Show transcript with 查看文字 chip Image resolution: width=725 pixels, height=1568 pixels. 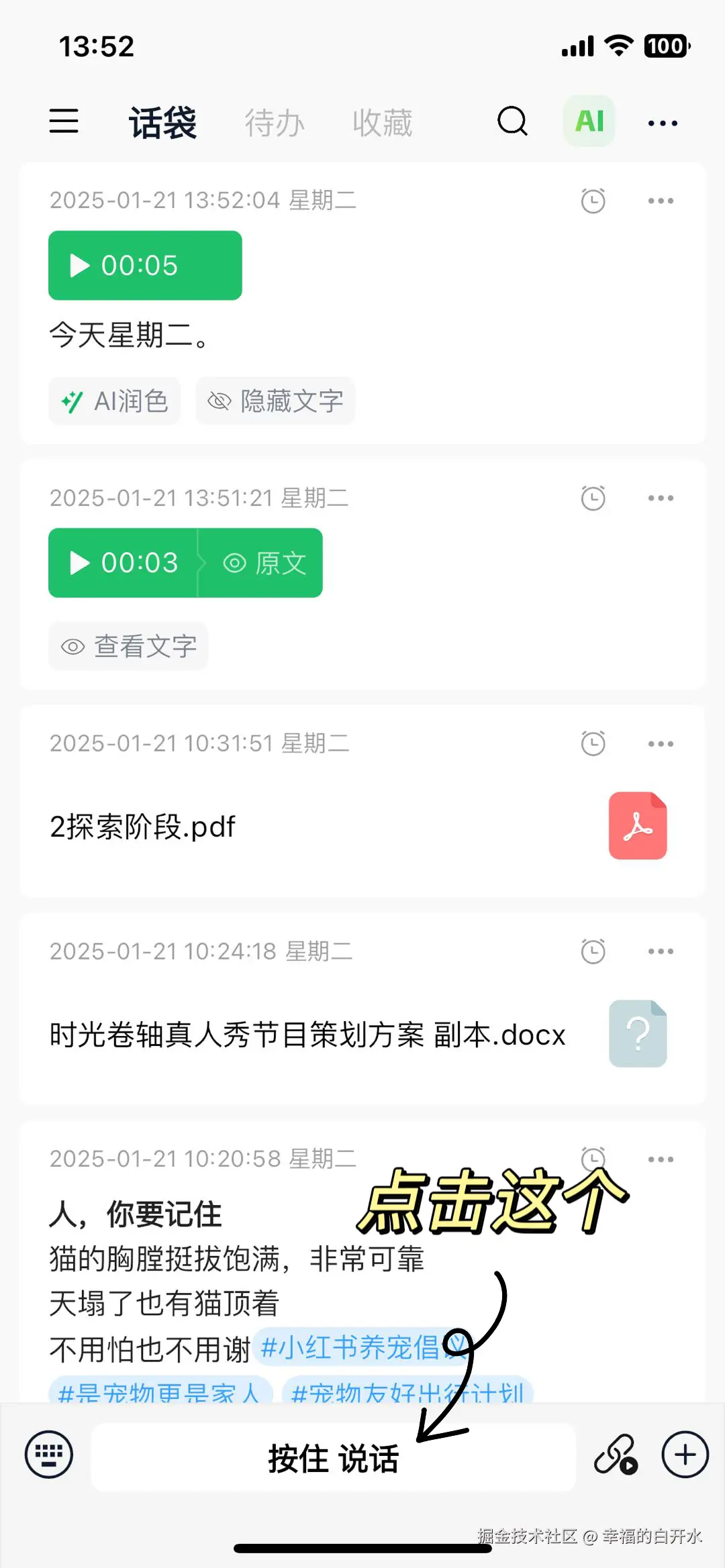(x=128, y=646)
